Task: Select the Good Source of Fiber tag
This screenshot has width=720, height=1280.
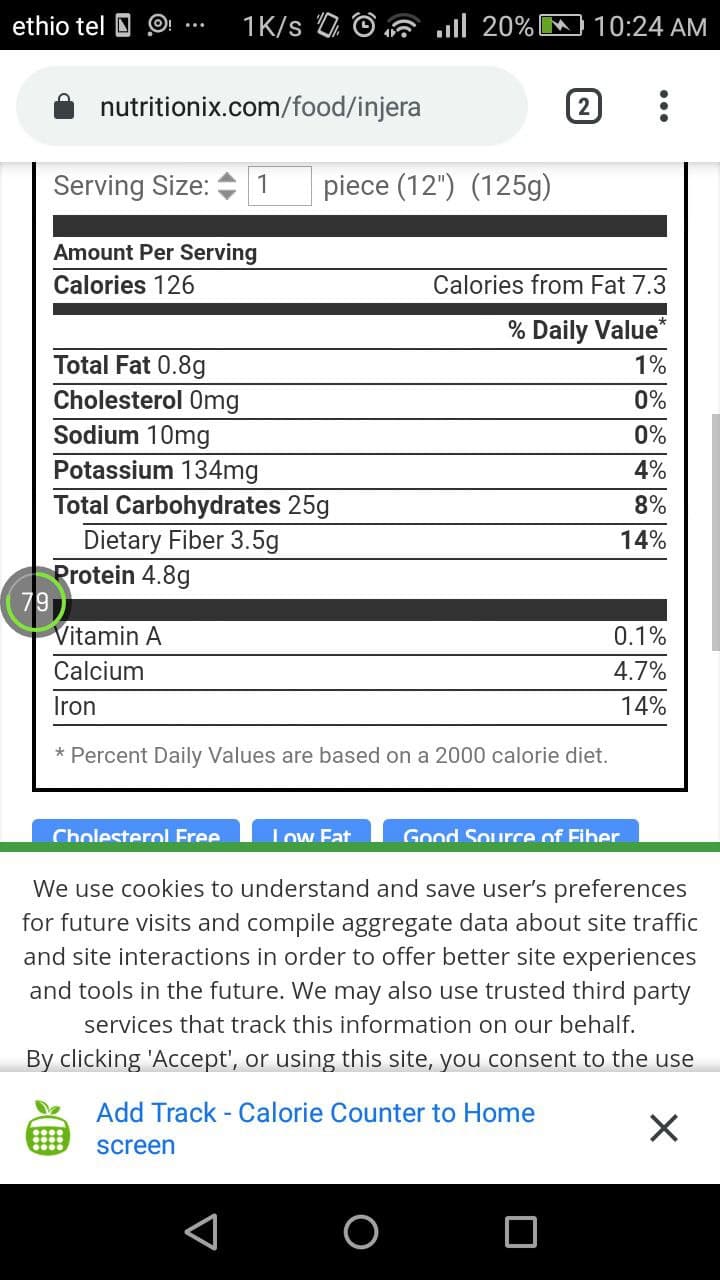Action: (x=511, y=832)
